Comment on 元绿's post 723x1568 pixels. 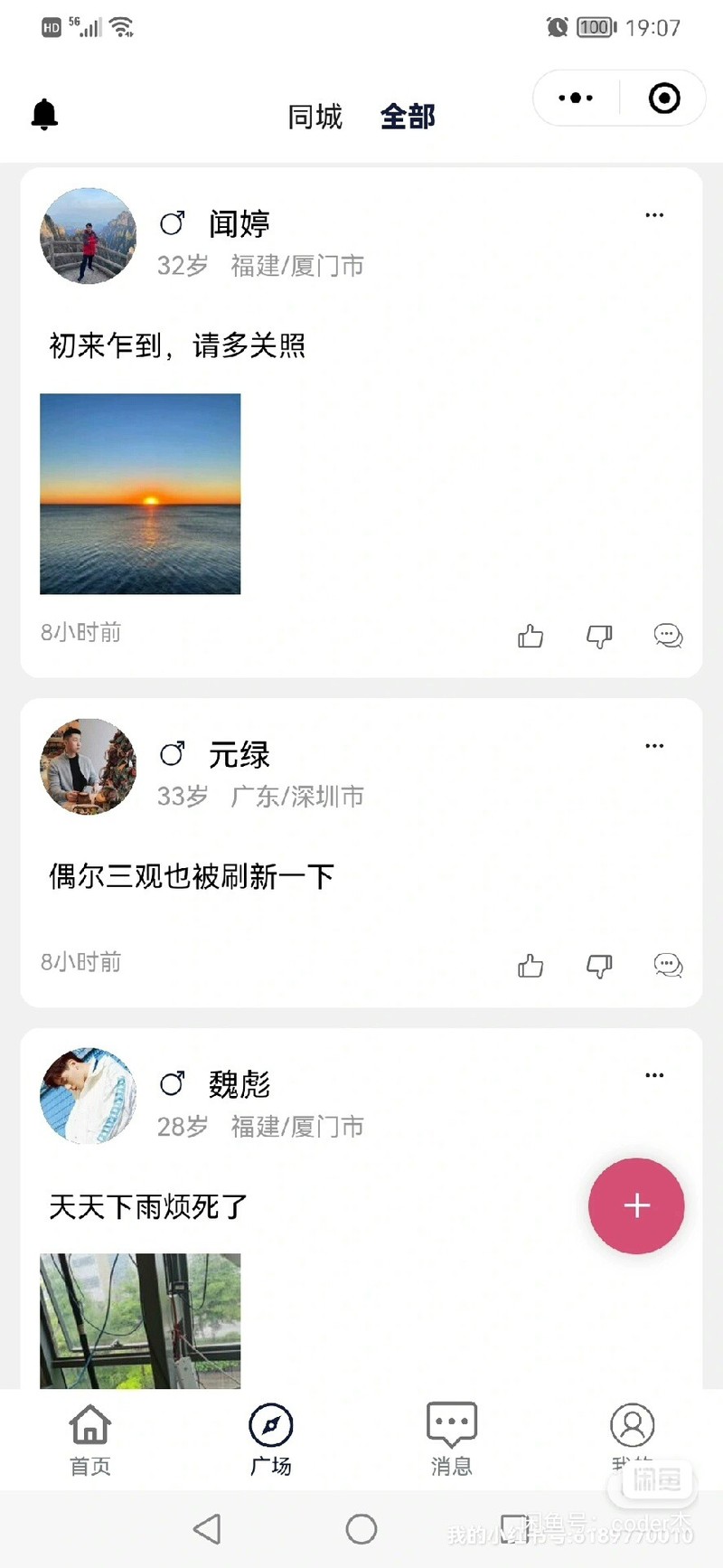tap(668, 967)
